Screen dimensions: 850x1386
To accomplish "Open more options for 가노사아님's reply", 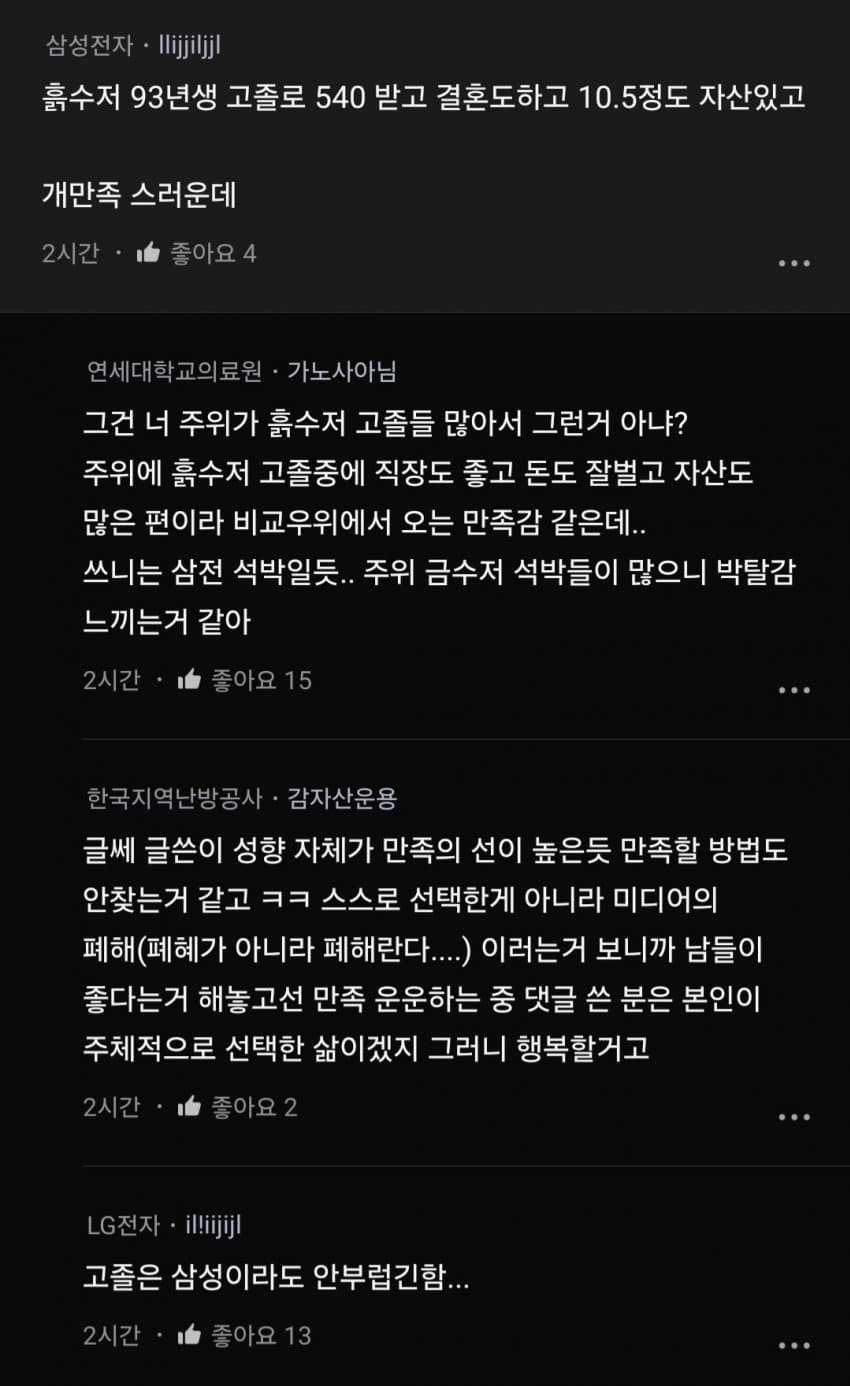I will [x=794, y=690].
